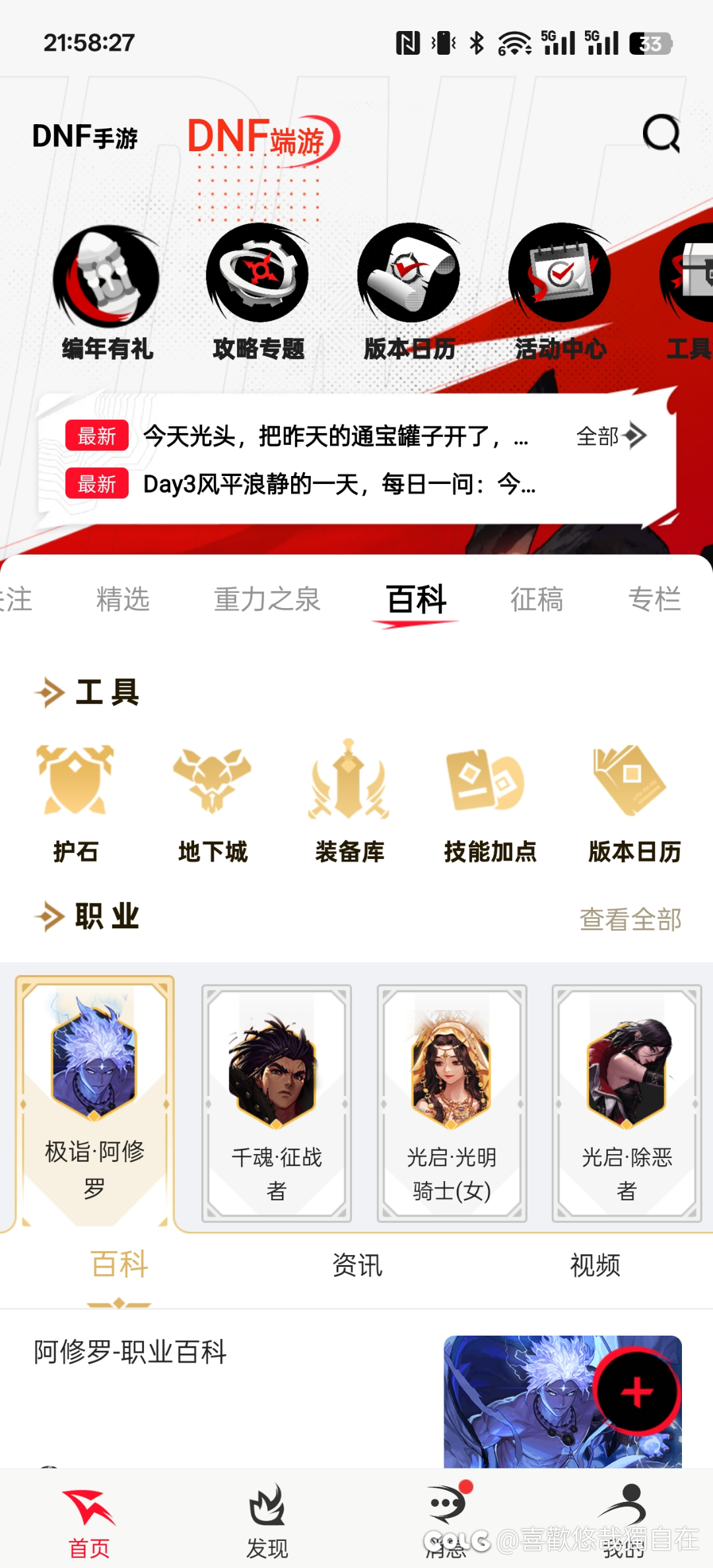
Task: Open the Day3风平浪静的一天 post
Action: coord(338,485)
